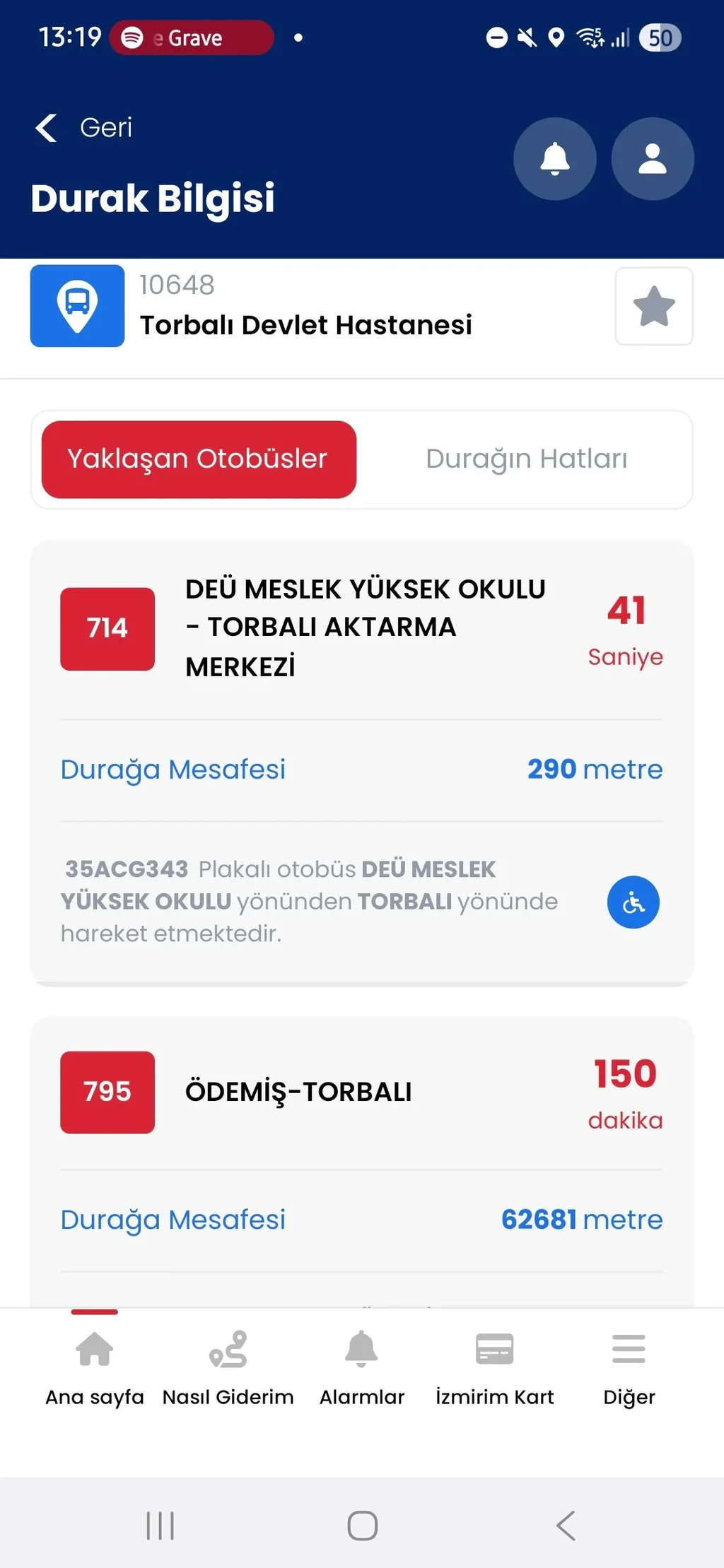Screen dimensions: 724x1568
Task: Tap the Android home navigation circle
Action: pyautogui.click(x=362, y=1525)
